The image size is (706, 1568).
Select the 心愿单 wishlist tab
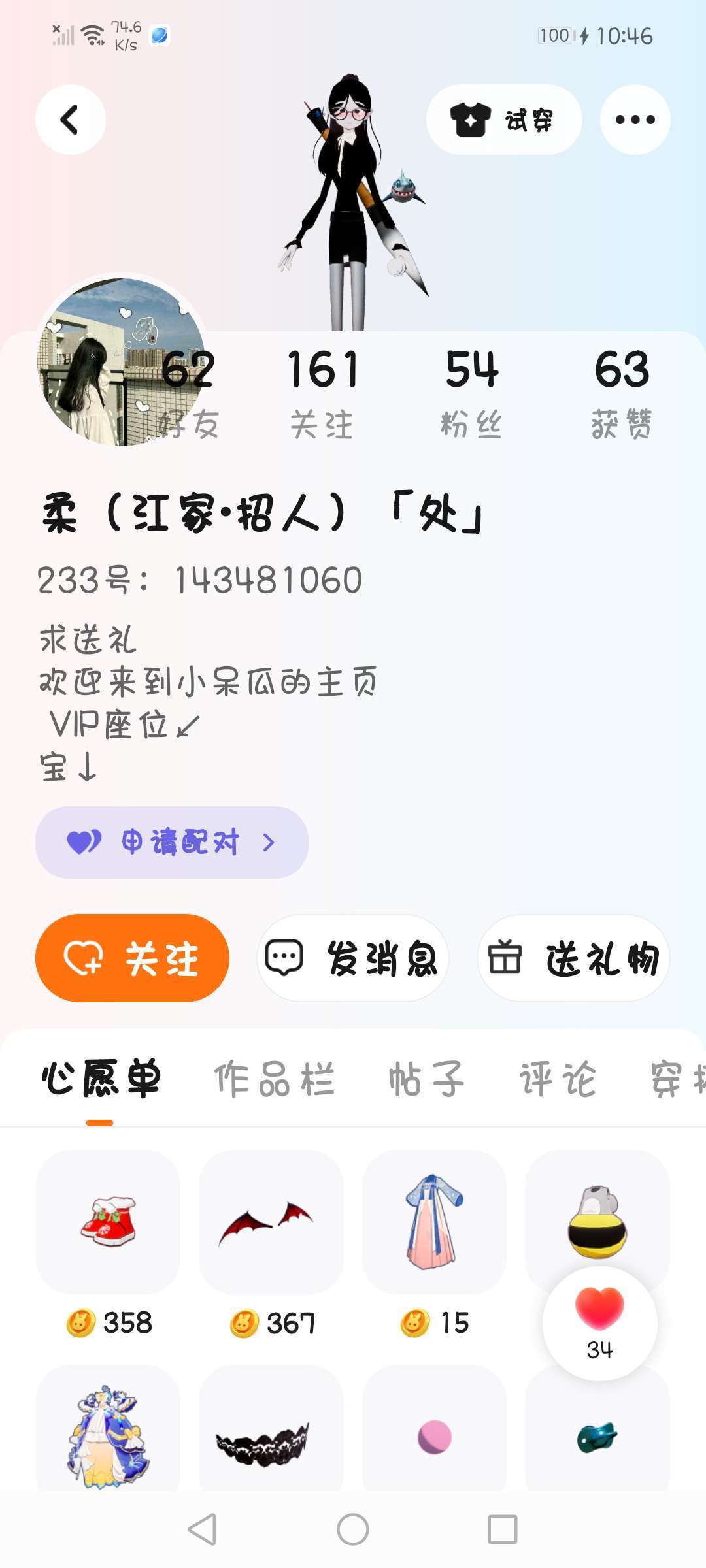point(101,1079)
